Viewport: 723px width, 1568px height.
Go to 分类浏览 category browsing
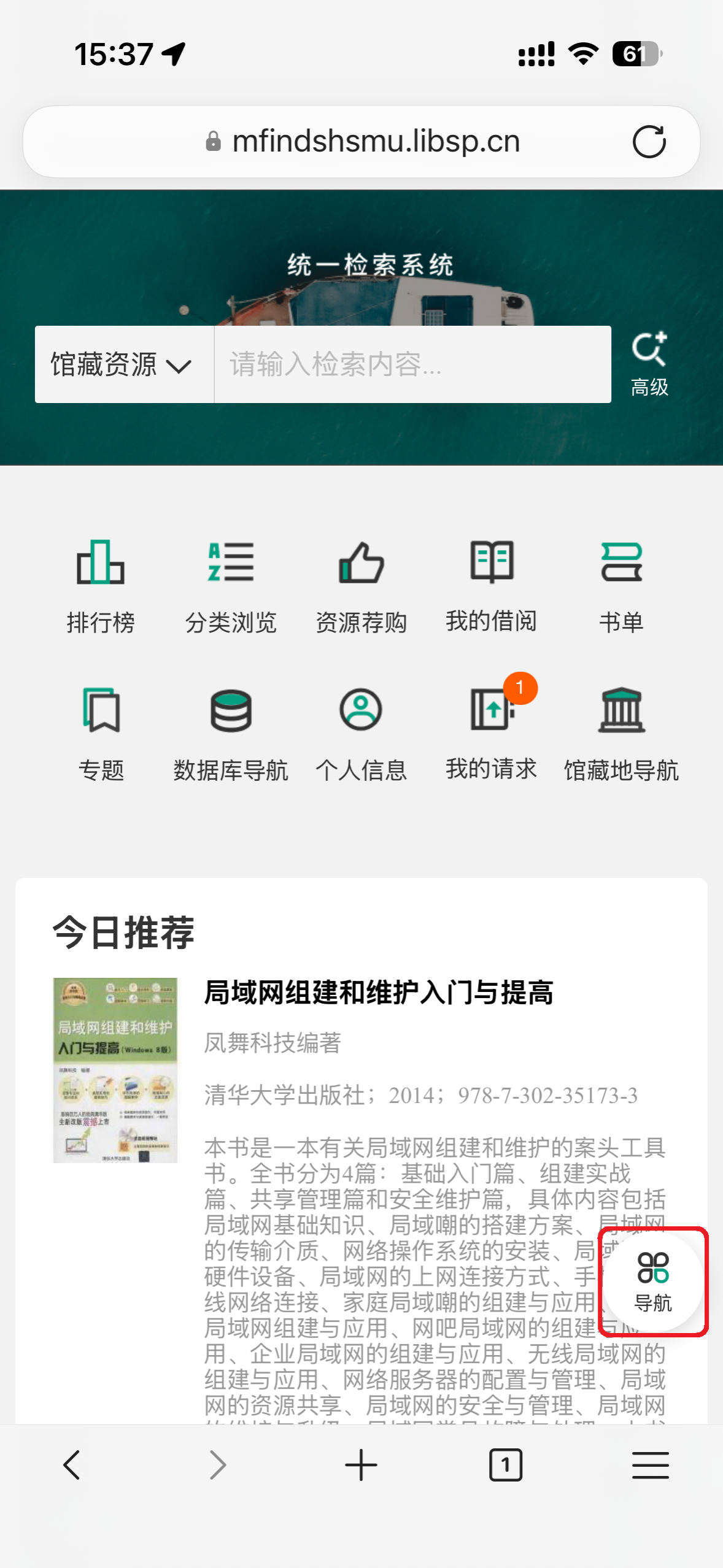231,586
